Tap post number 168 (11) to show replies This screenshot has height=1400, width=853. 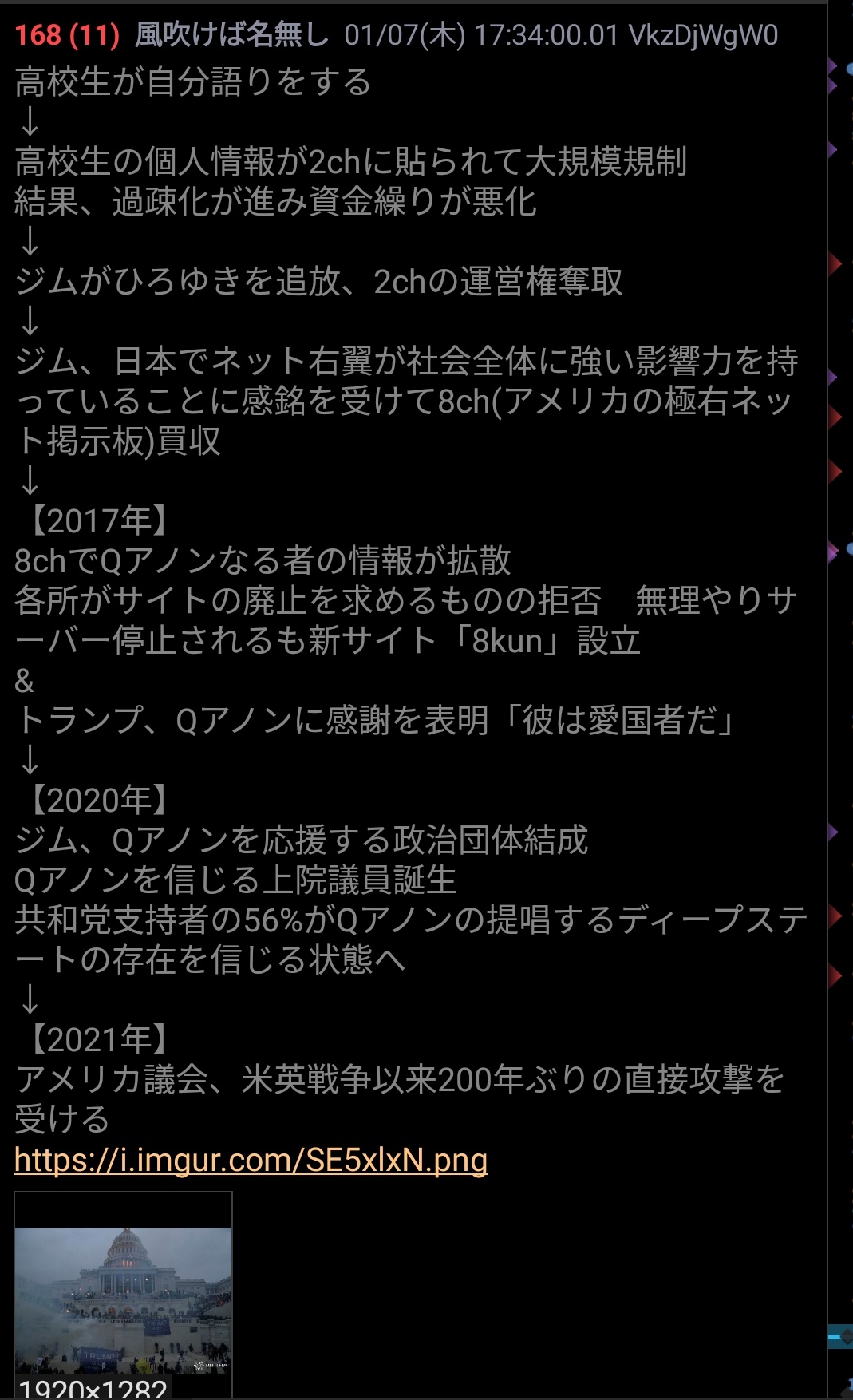coord(67,35)
